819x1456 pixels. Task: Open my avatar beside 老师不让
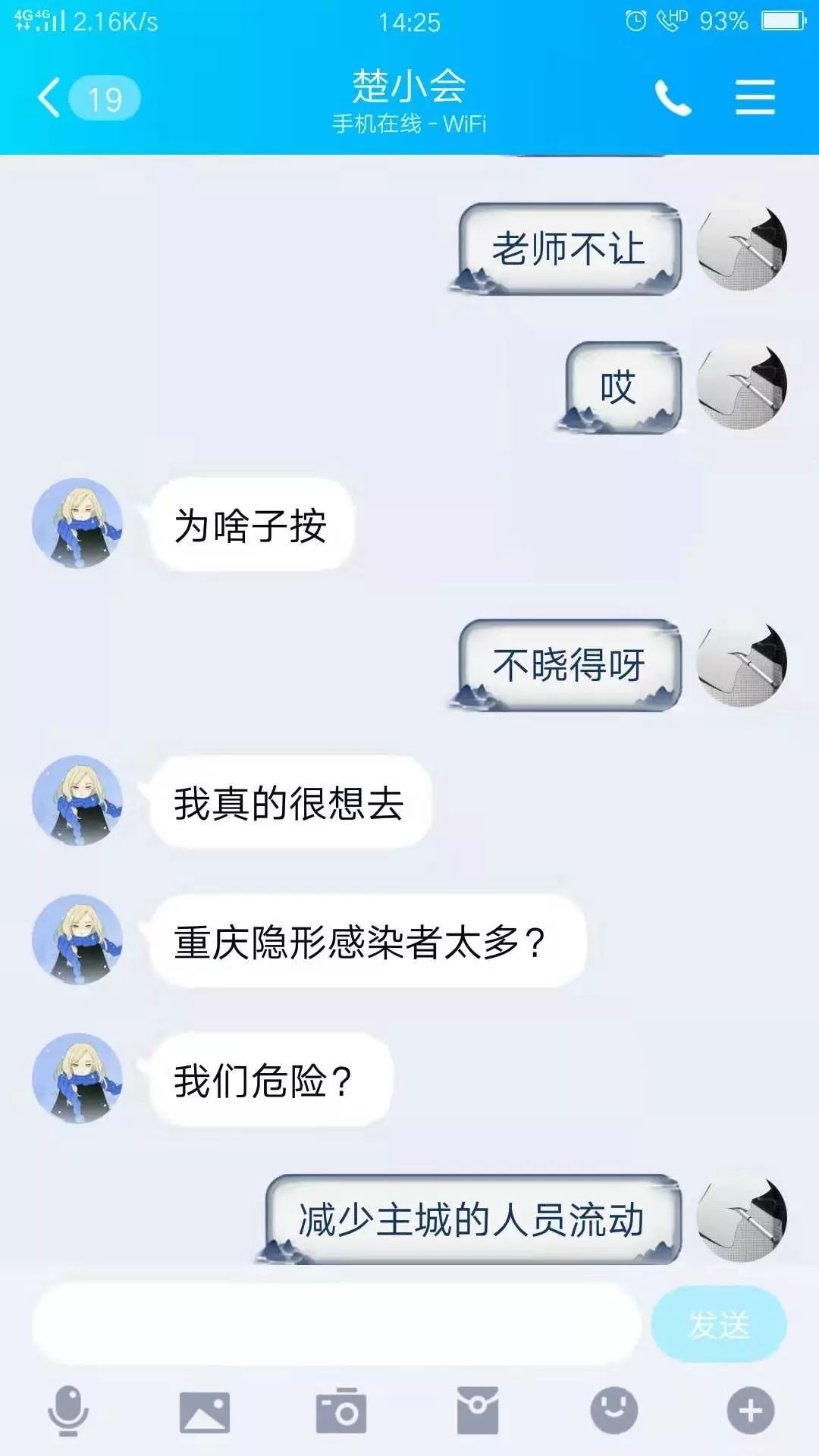(x=742, y=246)
